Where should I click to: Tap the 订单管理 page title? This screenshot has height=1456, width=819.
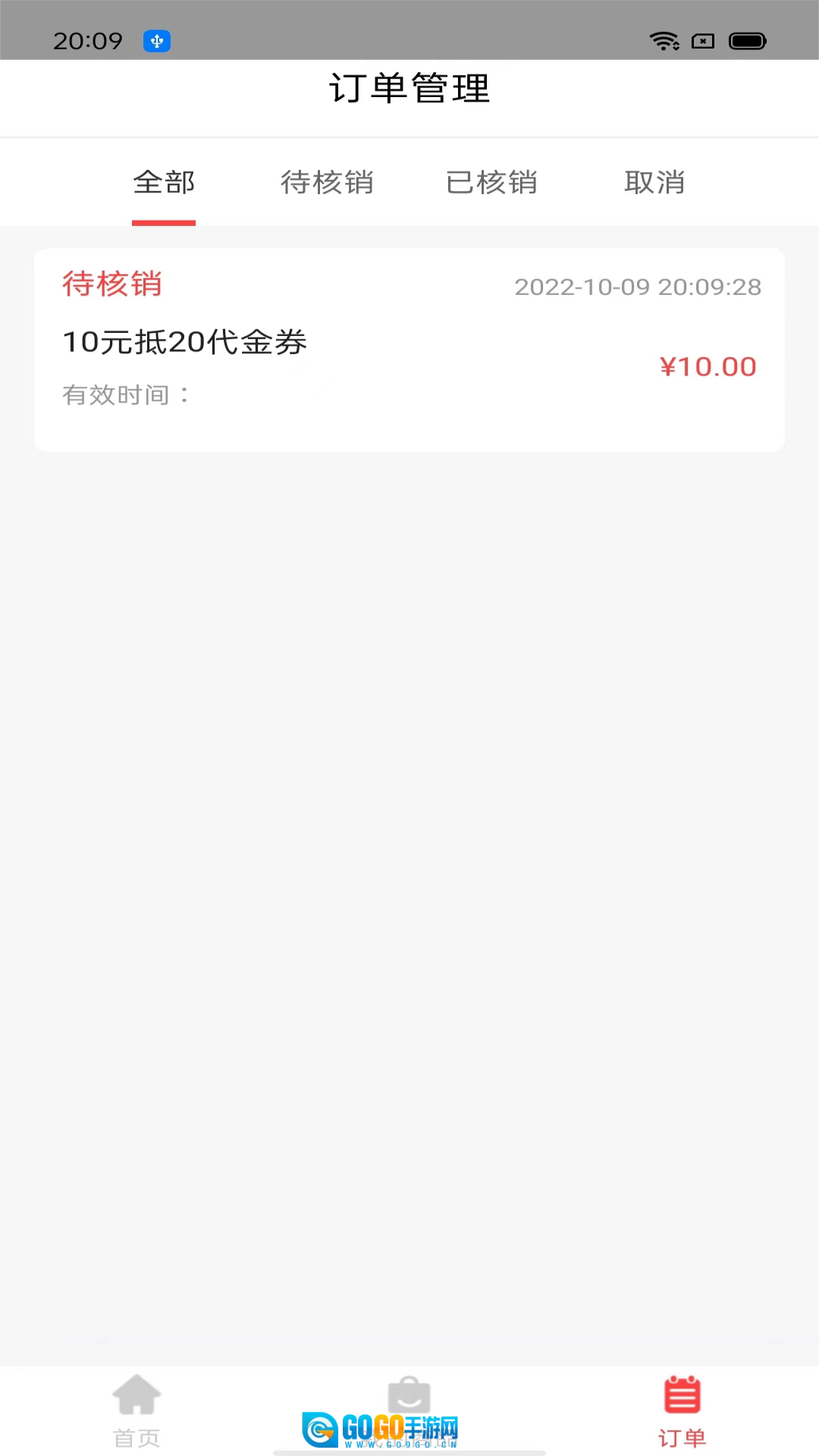[x=409, y=89]
